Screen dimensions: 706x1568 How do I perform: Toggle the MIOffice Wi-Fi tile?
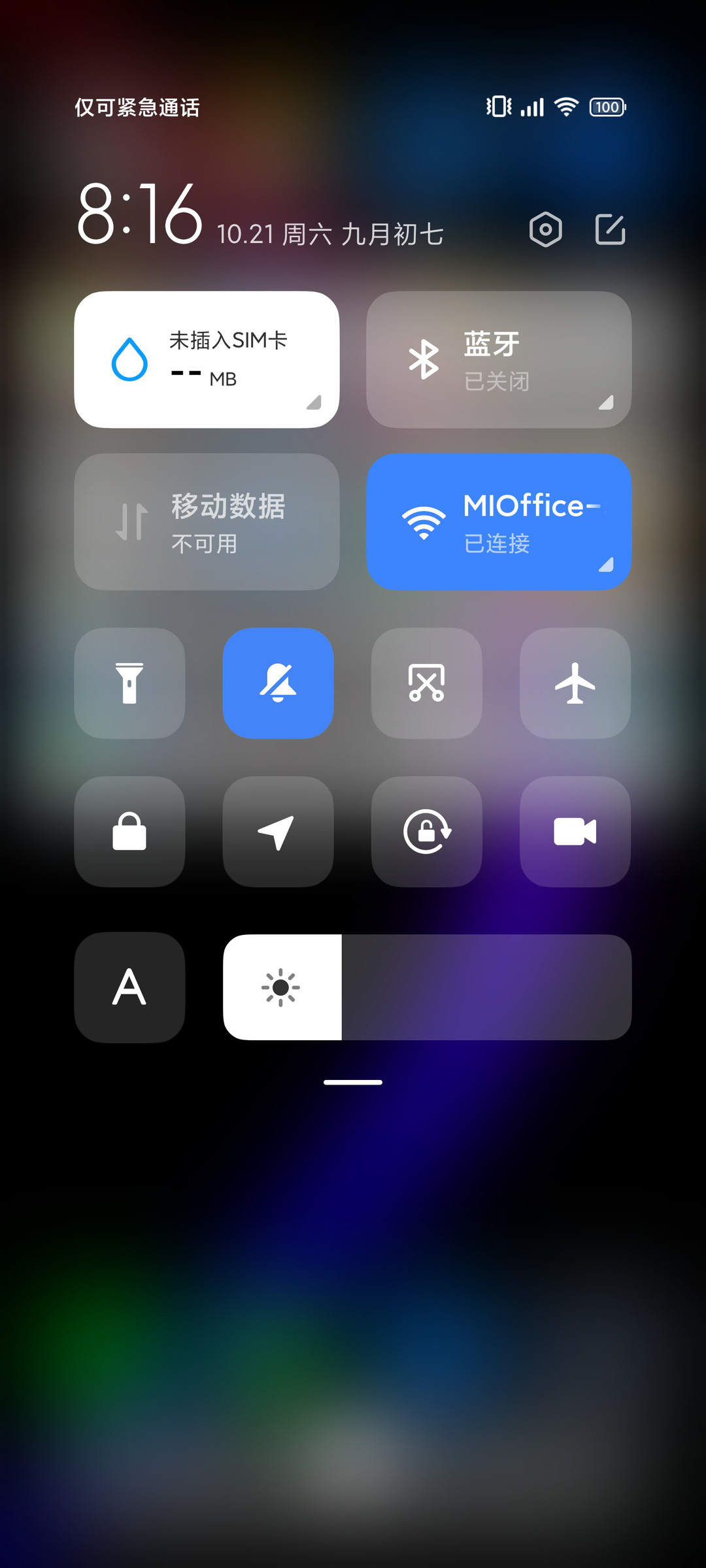click(499, 522)
